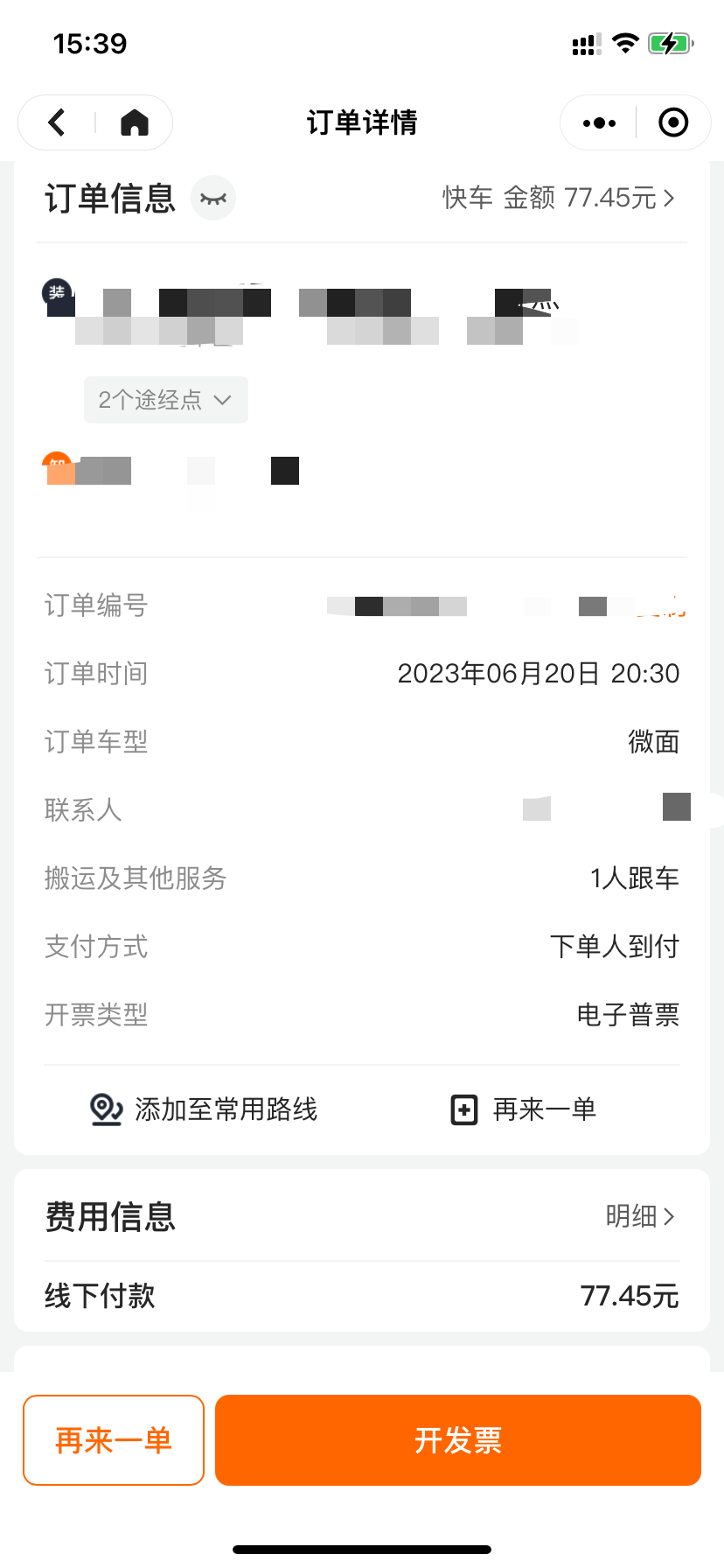
Task: View the 明细 fee breakdown
Action: coord(640,1216)
